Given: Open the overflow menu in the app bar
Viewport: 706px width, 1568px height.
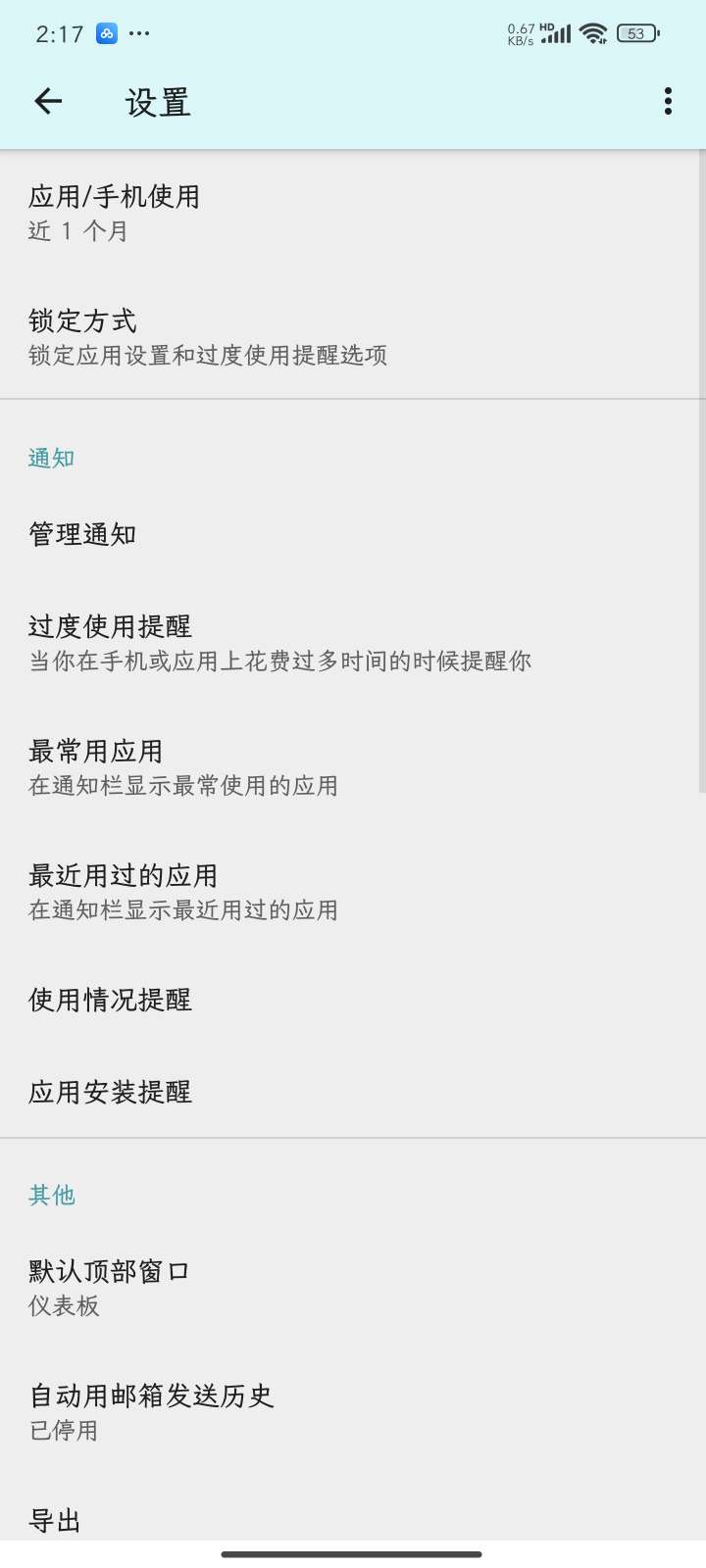Looking at the screenshot, I should coord(668,101).
